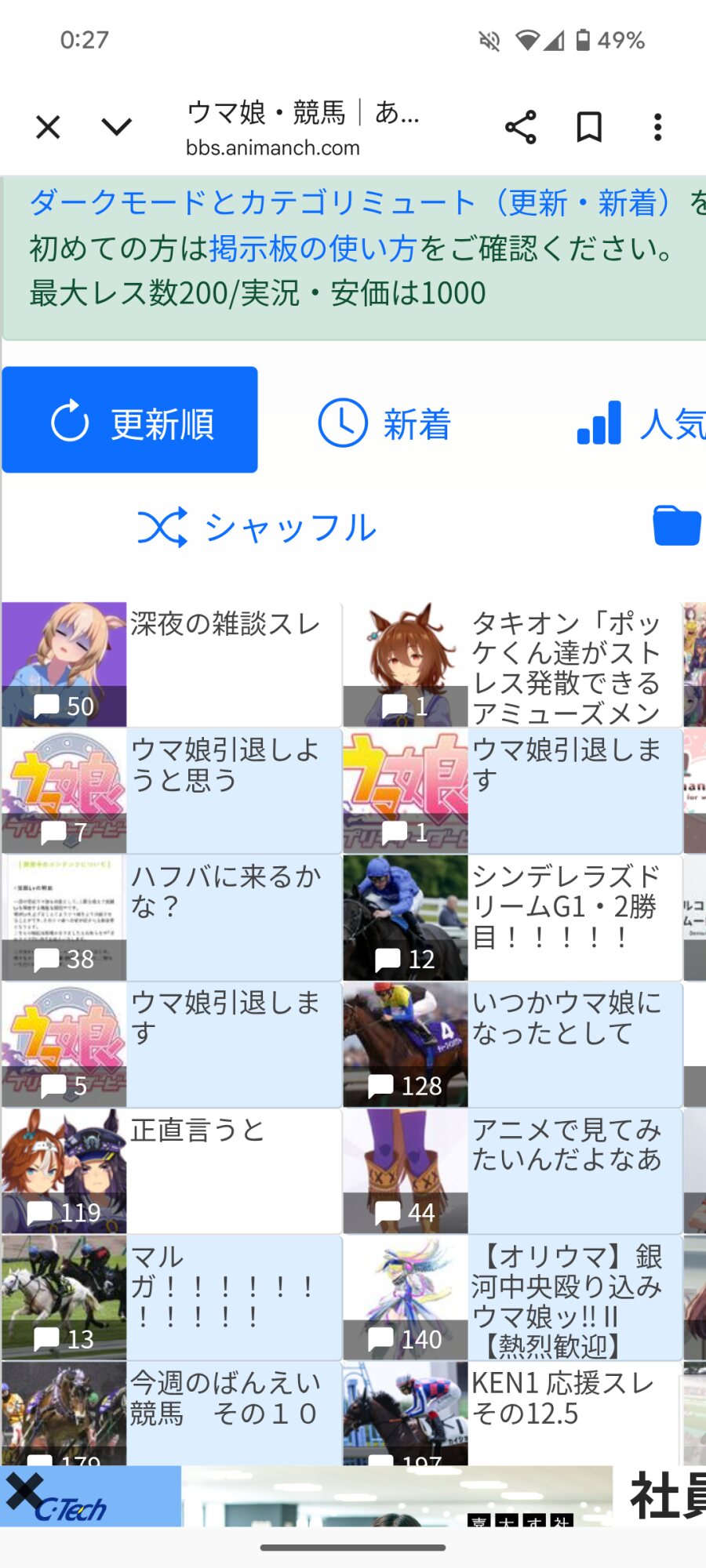Screen dimensions: 706x1568
Task: Open the browser overflow menu
Action: [657, 127]
